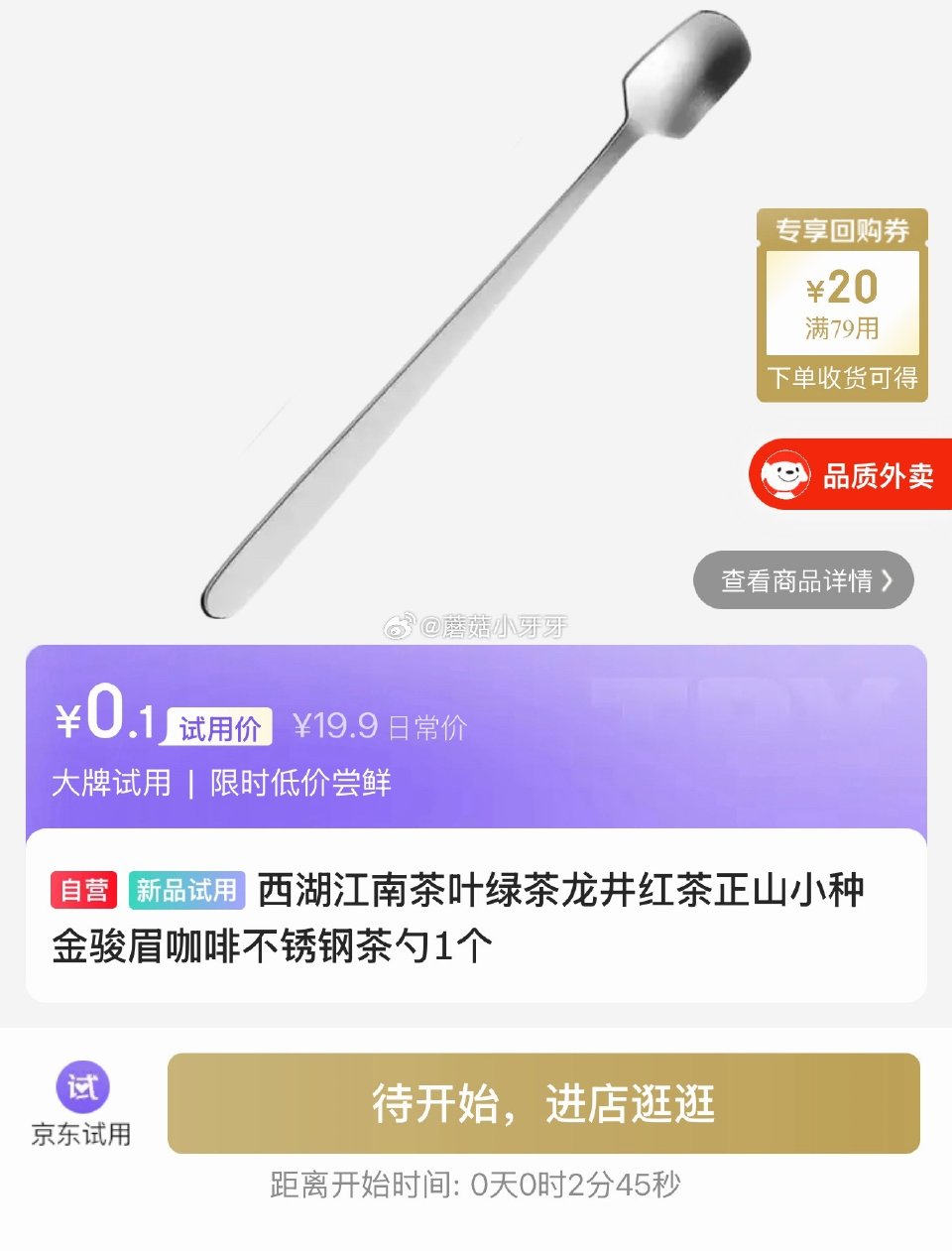Select the 限时低价尝鲜 label
Image resolution: width=952 pixels, height=1251 pixels.
(x=302, y=783)
